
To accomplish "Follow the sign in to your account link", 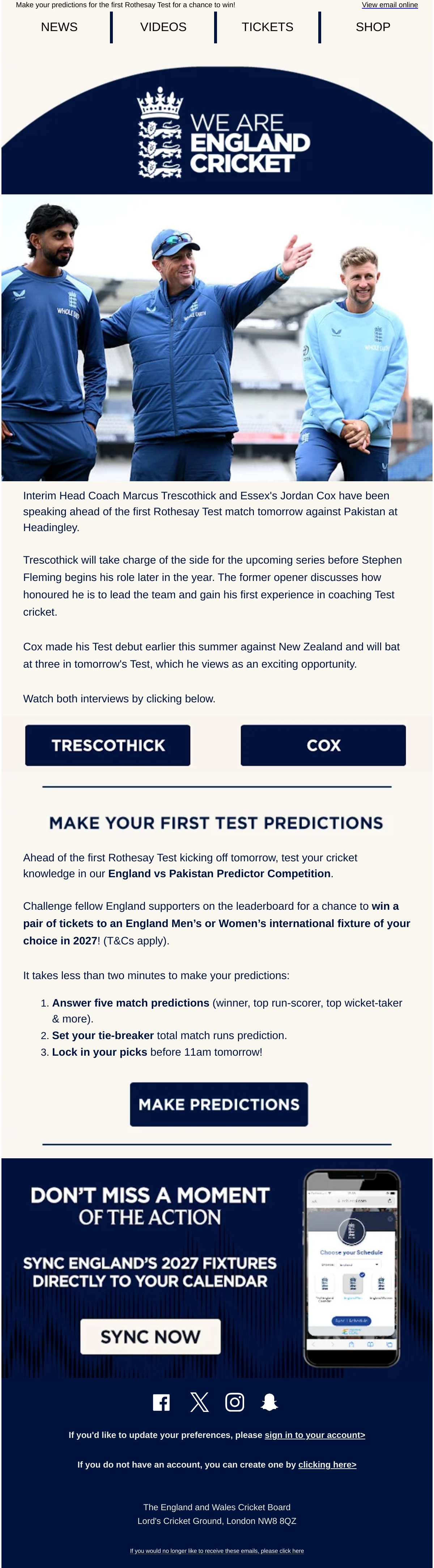I will click(315, 1435).
